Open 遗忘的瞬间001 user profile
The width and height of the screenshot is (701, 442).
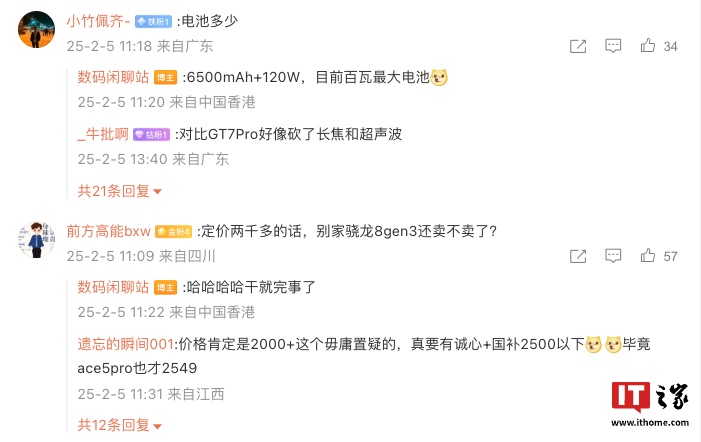point(126,344)
